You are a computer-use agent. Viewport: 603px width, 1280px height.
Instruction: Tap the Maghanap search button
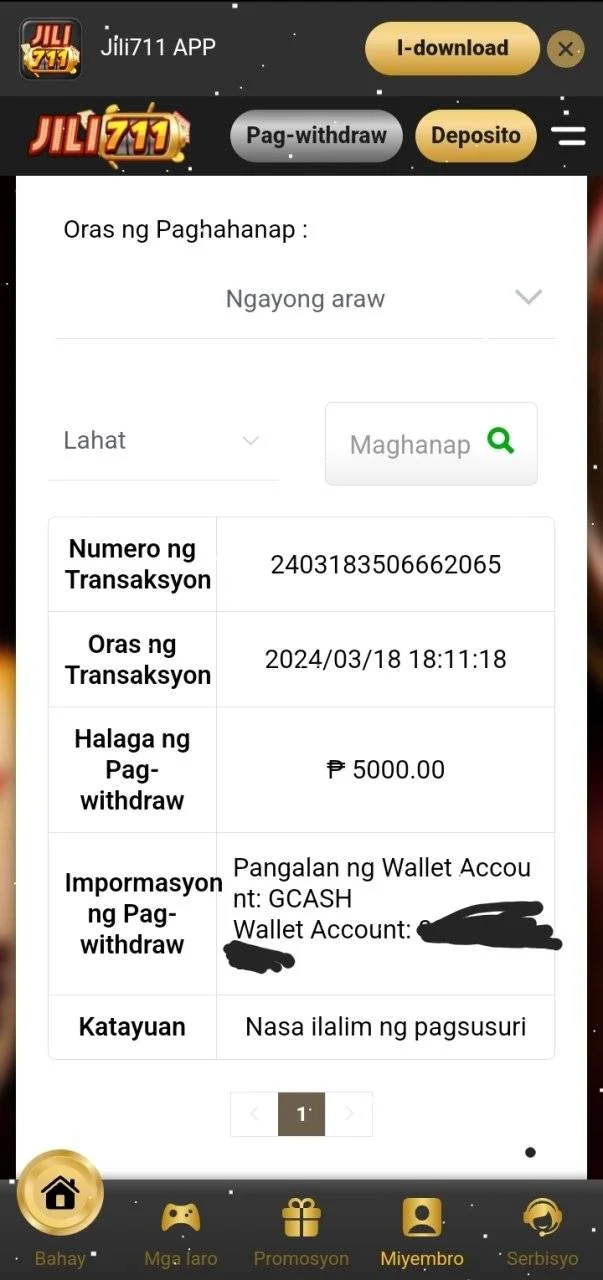click(431, 444)
